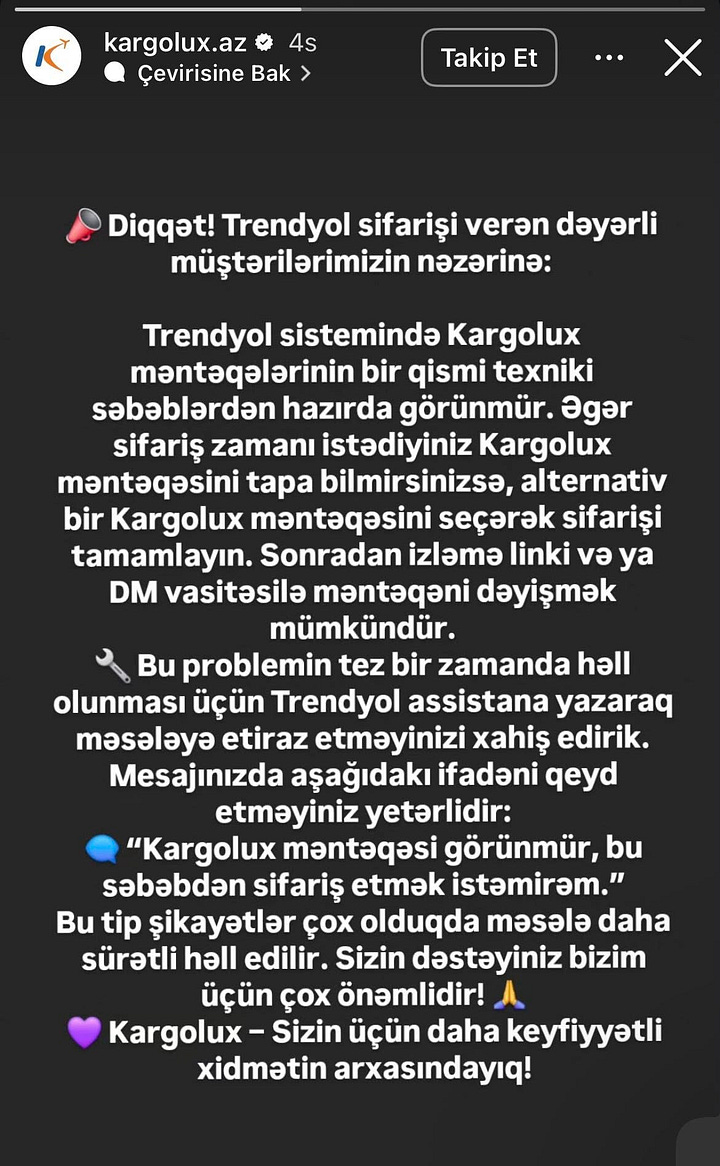Follow account with Takip Et button
The height and width of the screenshot is (1166, 720).
coord(489,58)
